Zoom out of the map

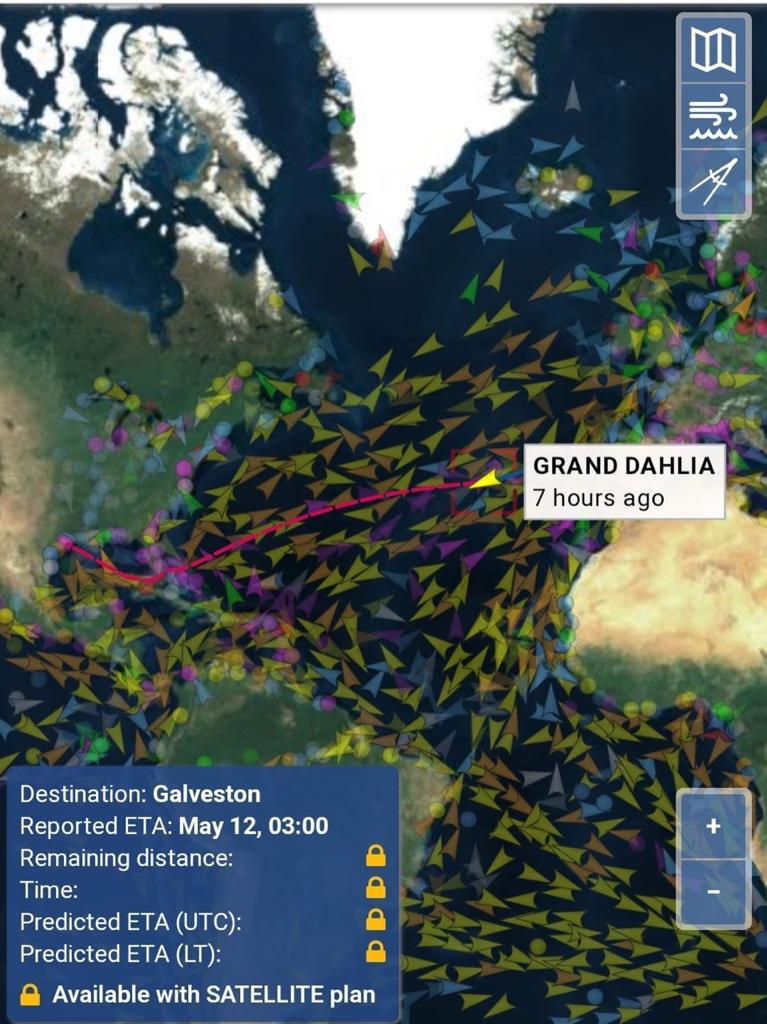(x=713, y=891)
